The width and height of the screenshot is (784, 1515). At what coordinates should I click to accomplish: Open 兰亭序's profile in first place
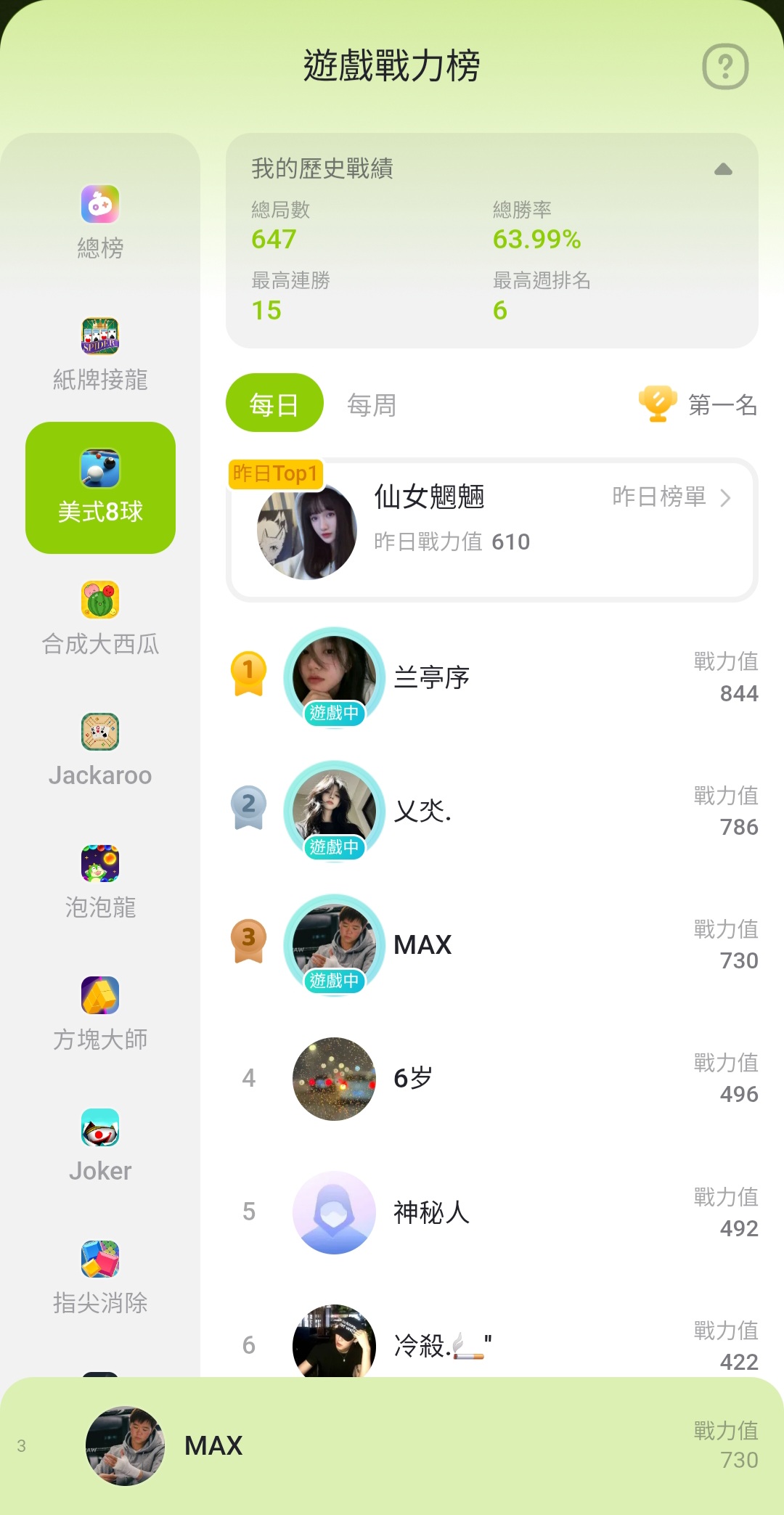494,677
